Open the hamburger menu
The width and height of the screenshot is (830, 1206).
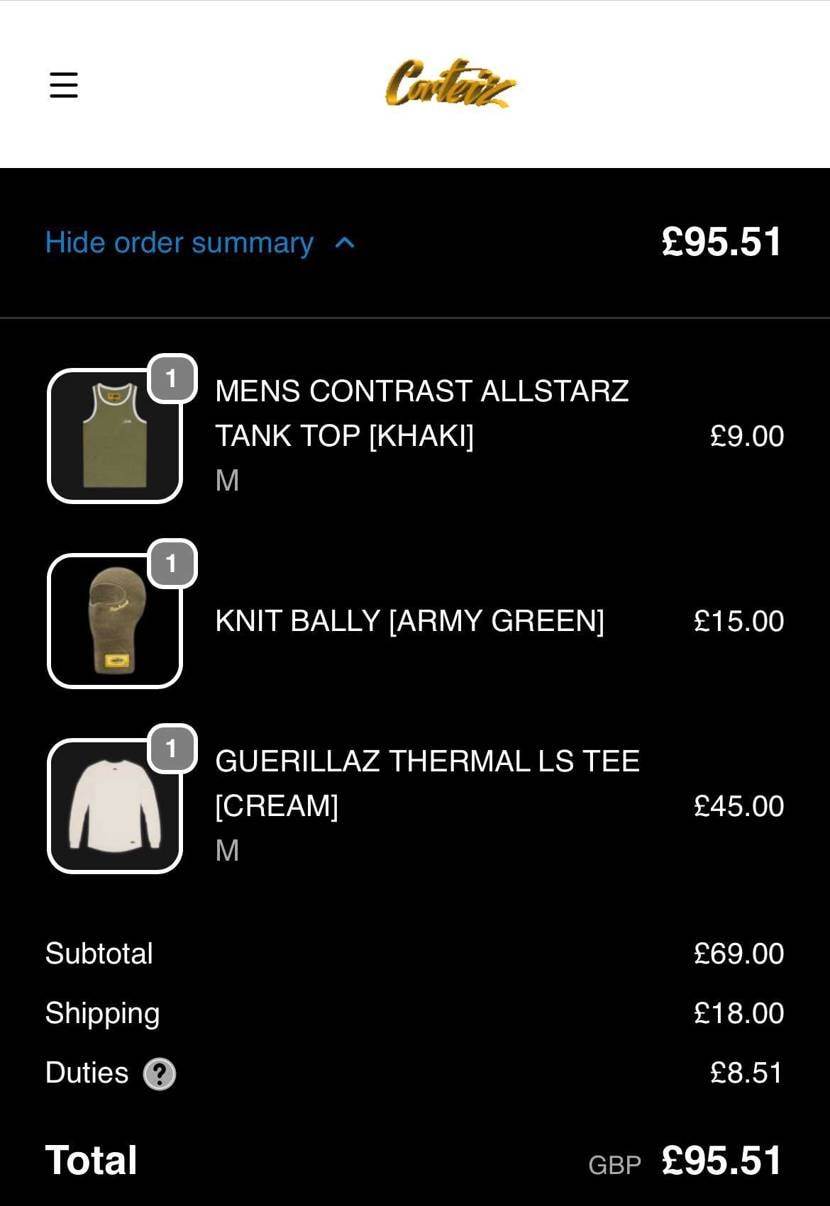(x=63, y=85)
